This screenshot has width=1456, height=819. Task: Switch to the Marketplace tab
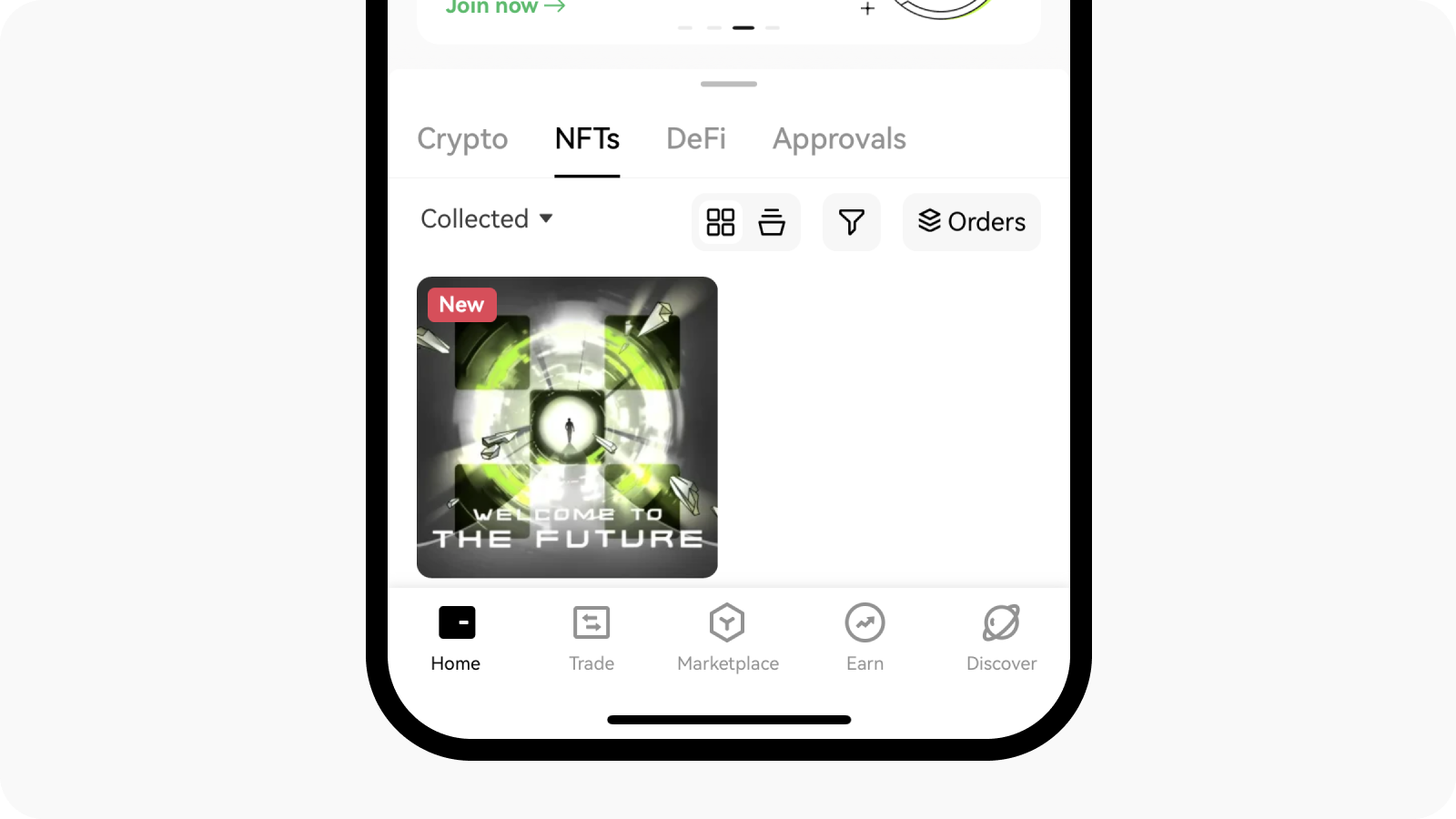click(x=727, y=638)
